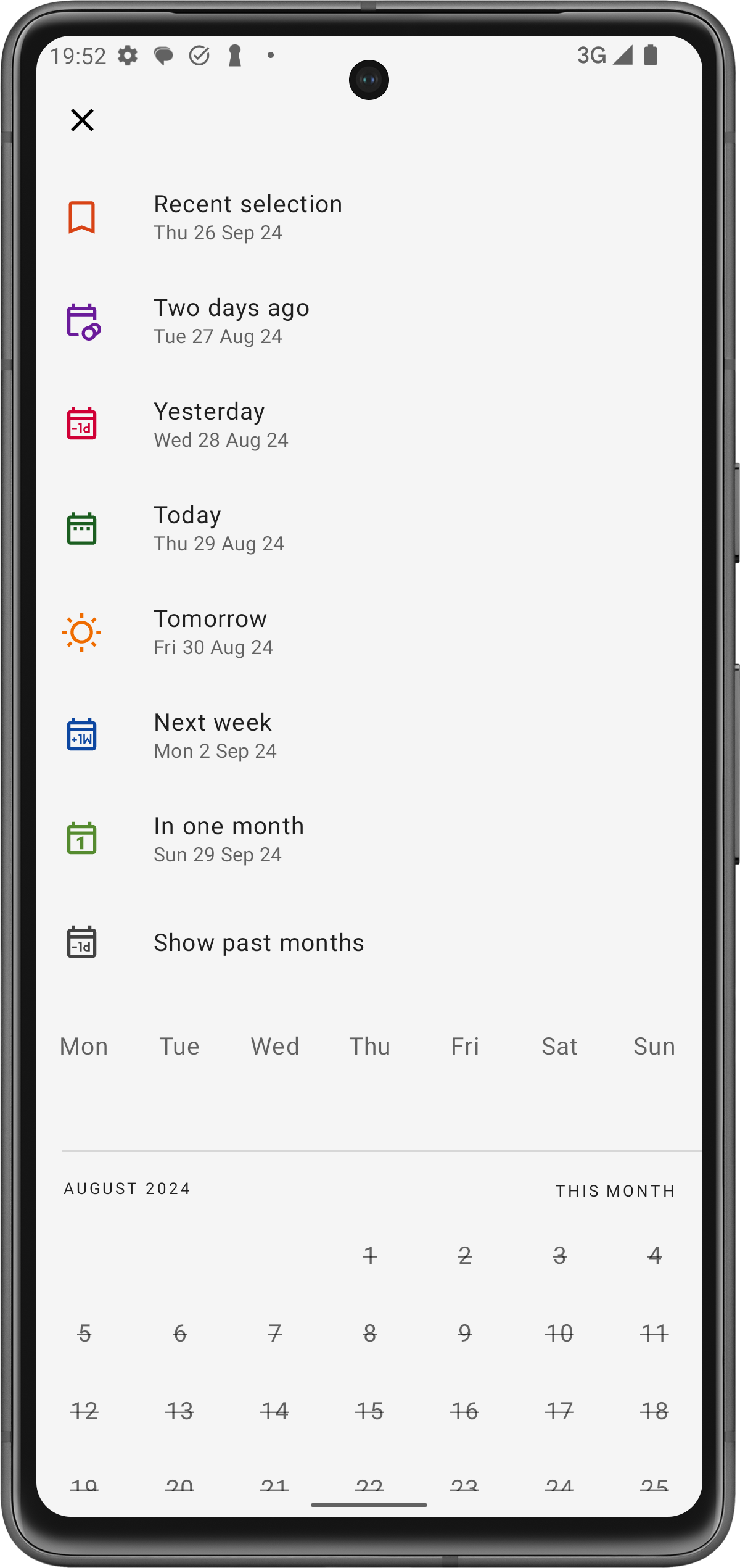This screenshot has width=740, height=1568.
Task: Choose the Two days ago option
Action: 231,321
